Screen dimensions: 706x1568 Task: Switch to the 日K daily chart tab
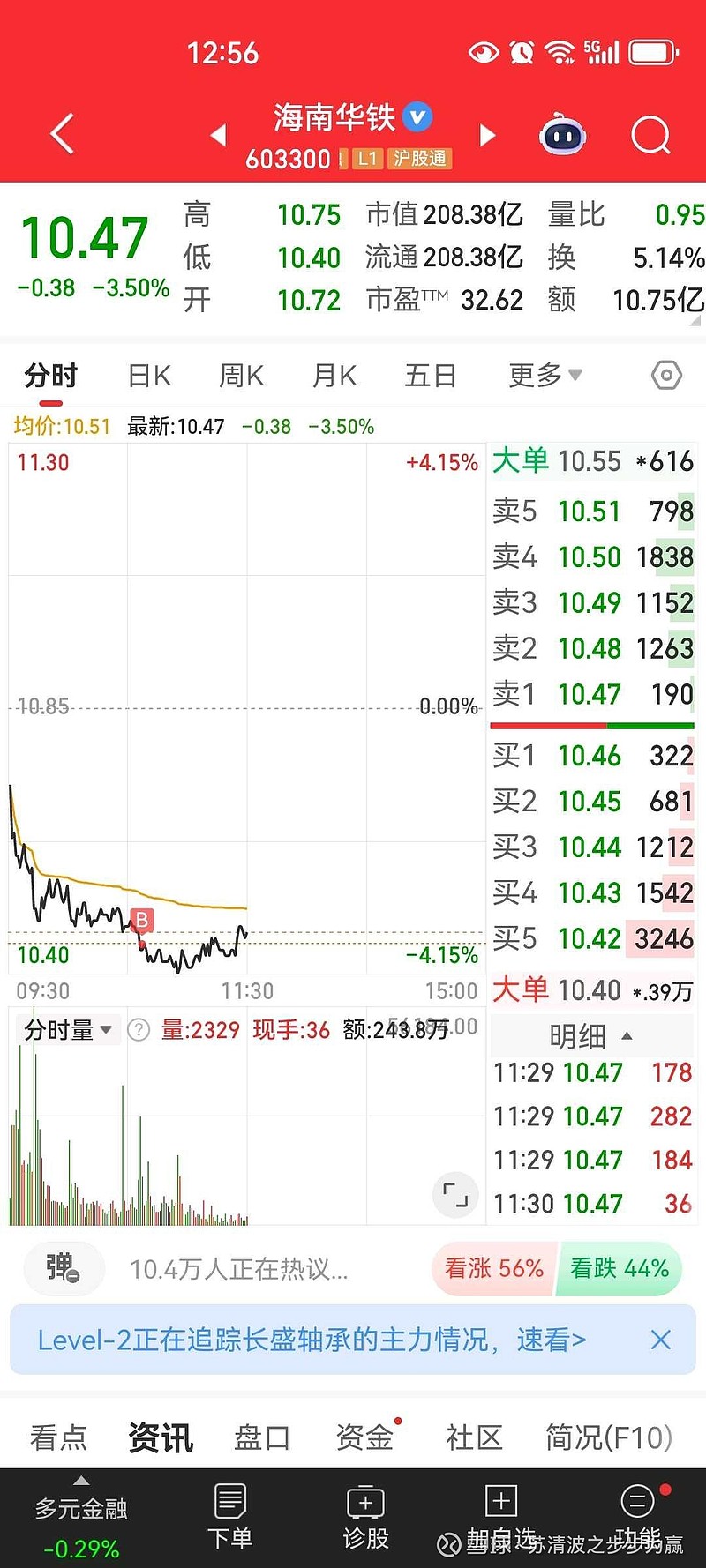[x=148, y=375]
